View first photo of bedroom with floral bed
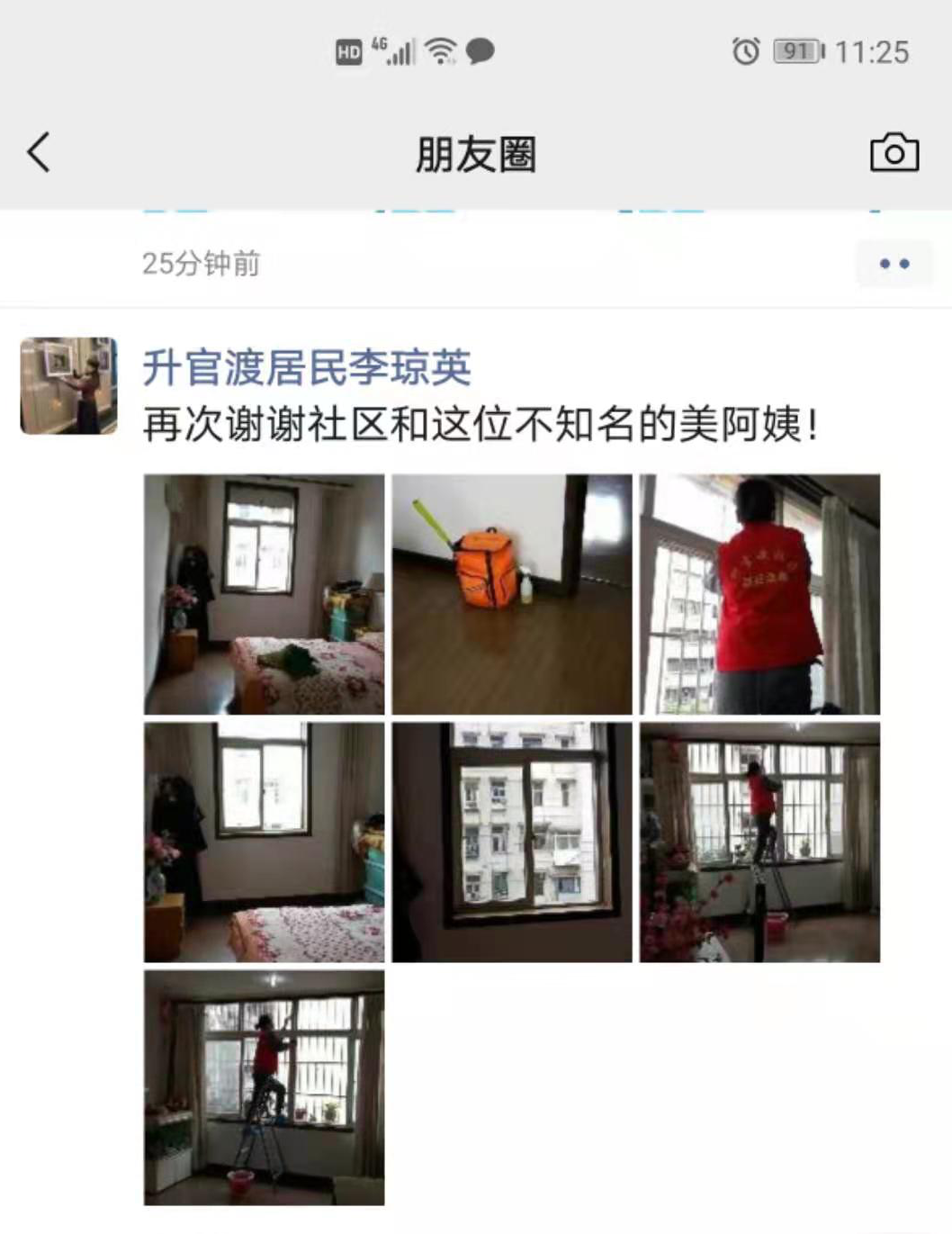This screenshot has width=952, height=1234. 264,594
